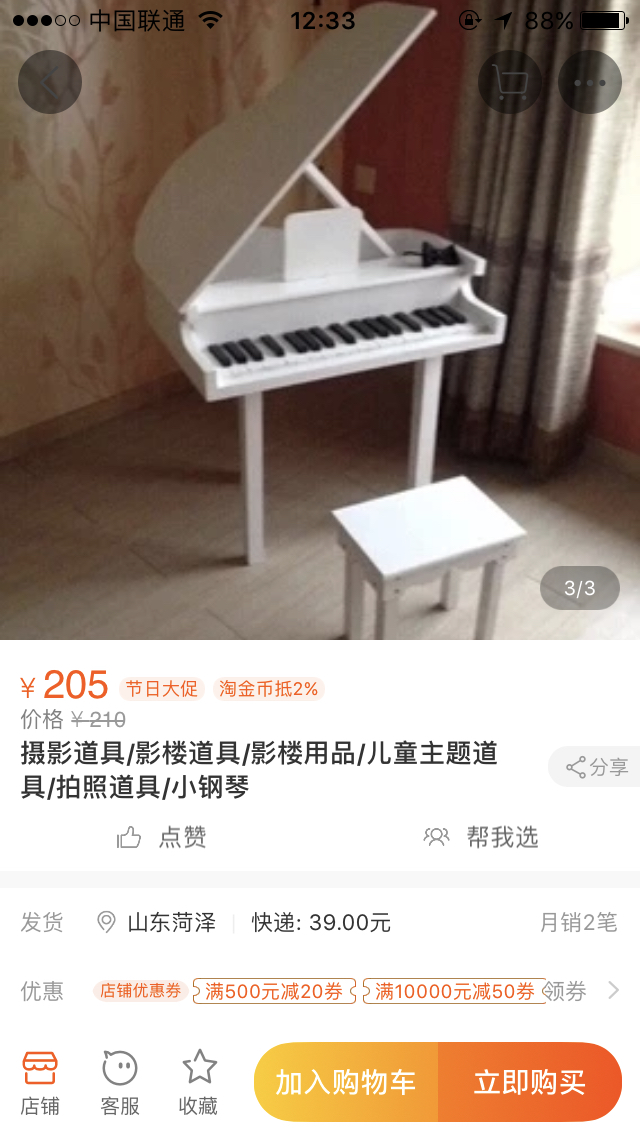Viewport: 640px width, 1136px height.
Task: Like the product with 点赞
Action: [x=162, y=837]
